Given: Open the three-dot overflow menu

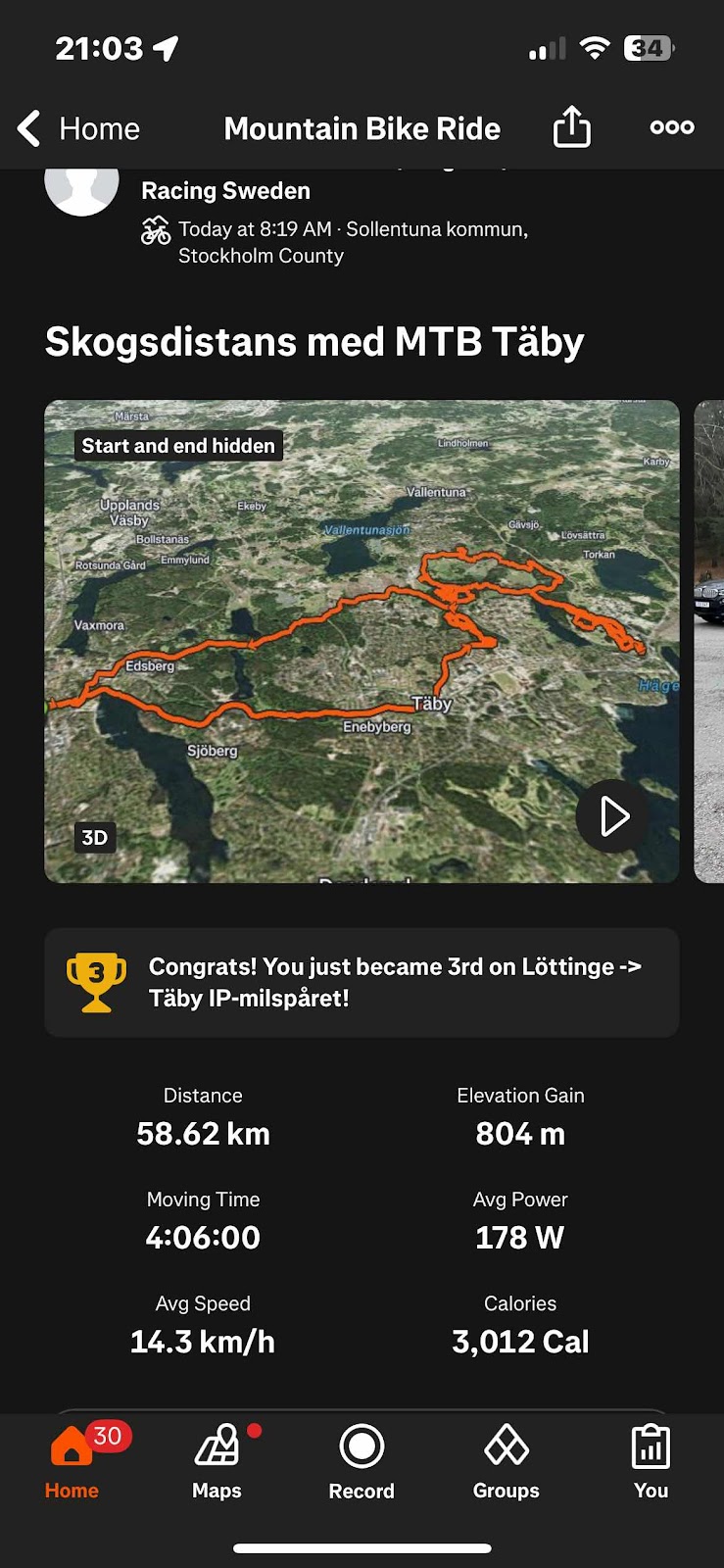Looking at the screenshot, I should coord(672,127).
